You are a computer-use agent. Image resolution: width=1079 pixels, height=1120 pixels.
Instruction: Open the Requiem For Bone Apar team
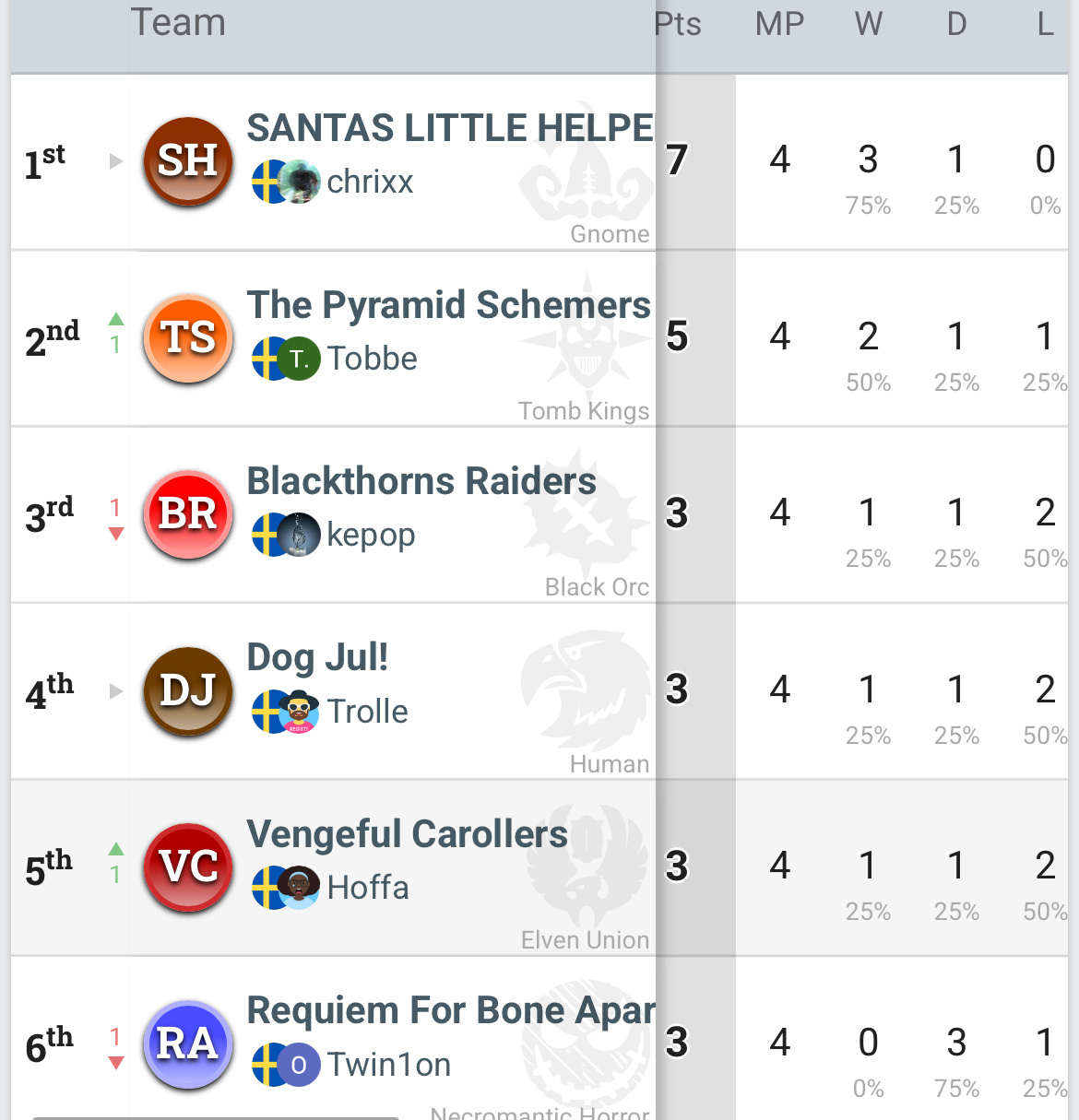pyautogui.click(x=450, y=1011)
